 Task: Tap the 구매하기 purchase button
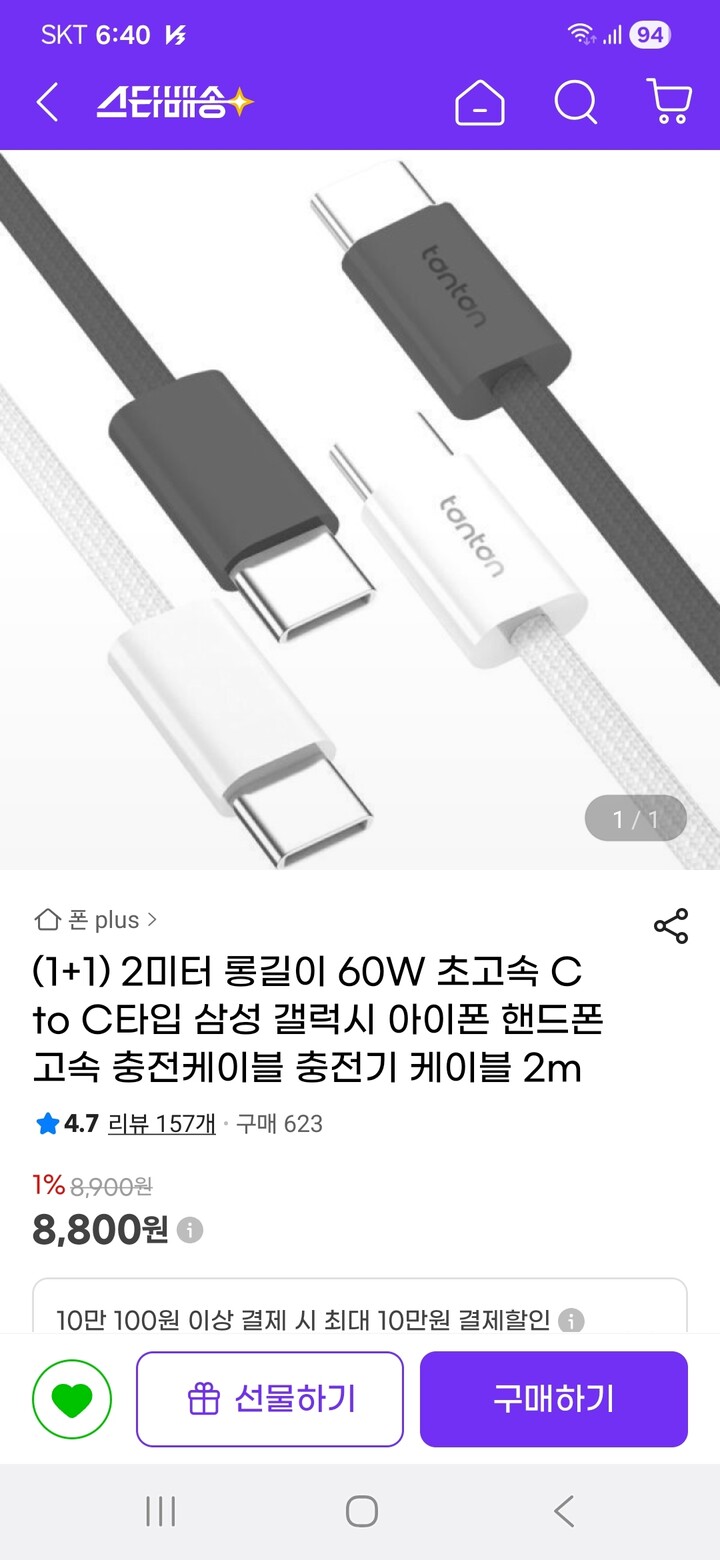tap(553, 1399)
